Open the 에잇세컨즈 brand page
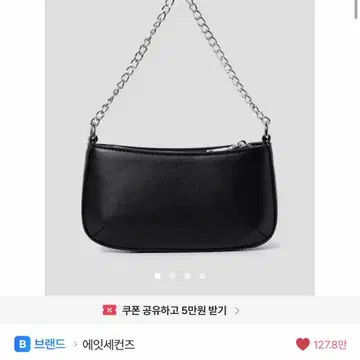Screen dimensions: 360x360 (x=109, y=344)
